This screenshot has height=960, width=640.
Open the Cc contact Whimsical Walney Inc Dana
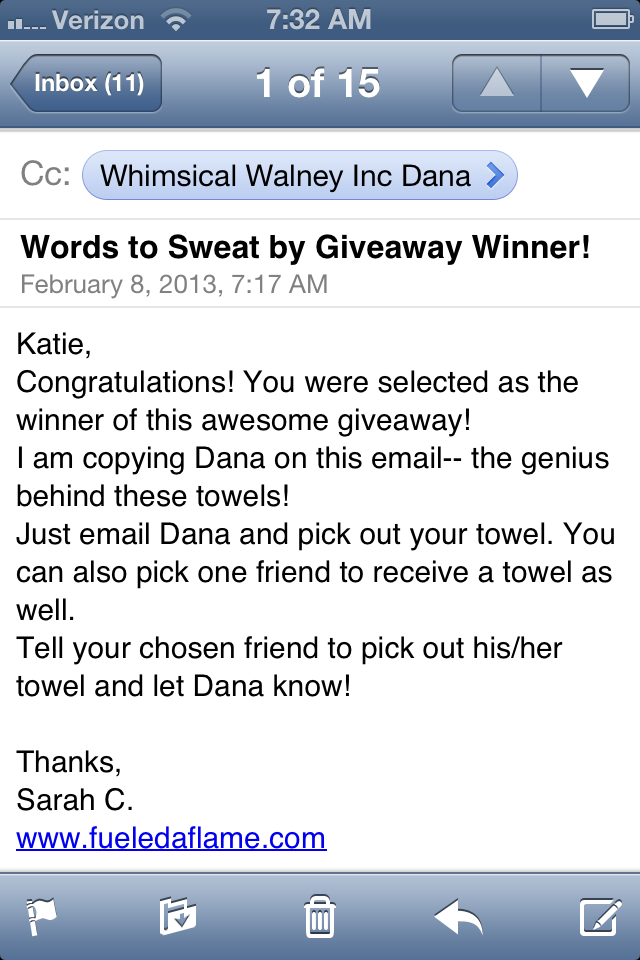coord(299,177)
